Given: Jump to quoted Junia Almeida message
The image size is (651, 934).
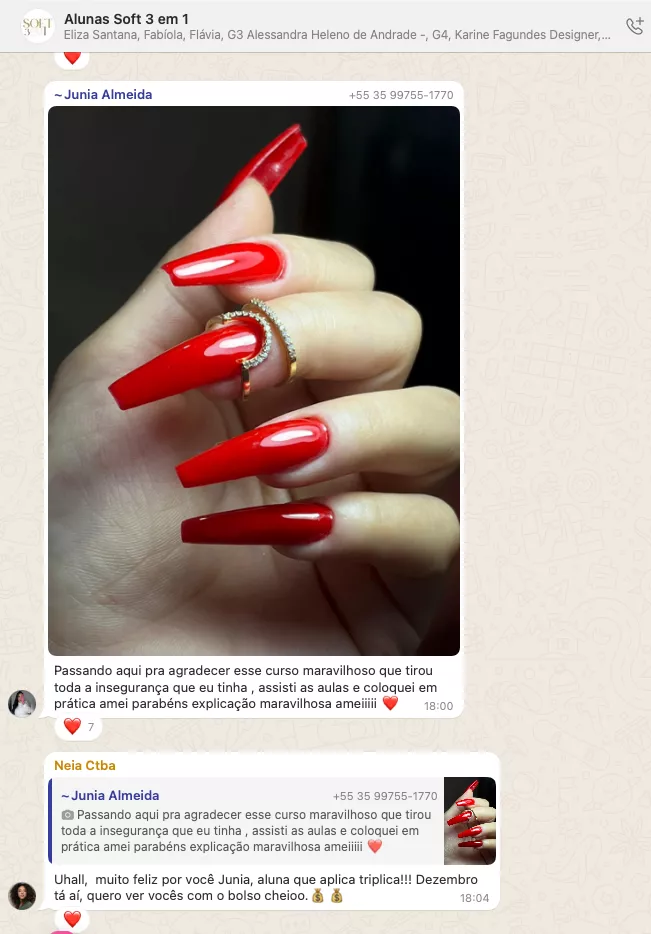Looking at the screenshot, I should [250, 821].
